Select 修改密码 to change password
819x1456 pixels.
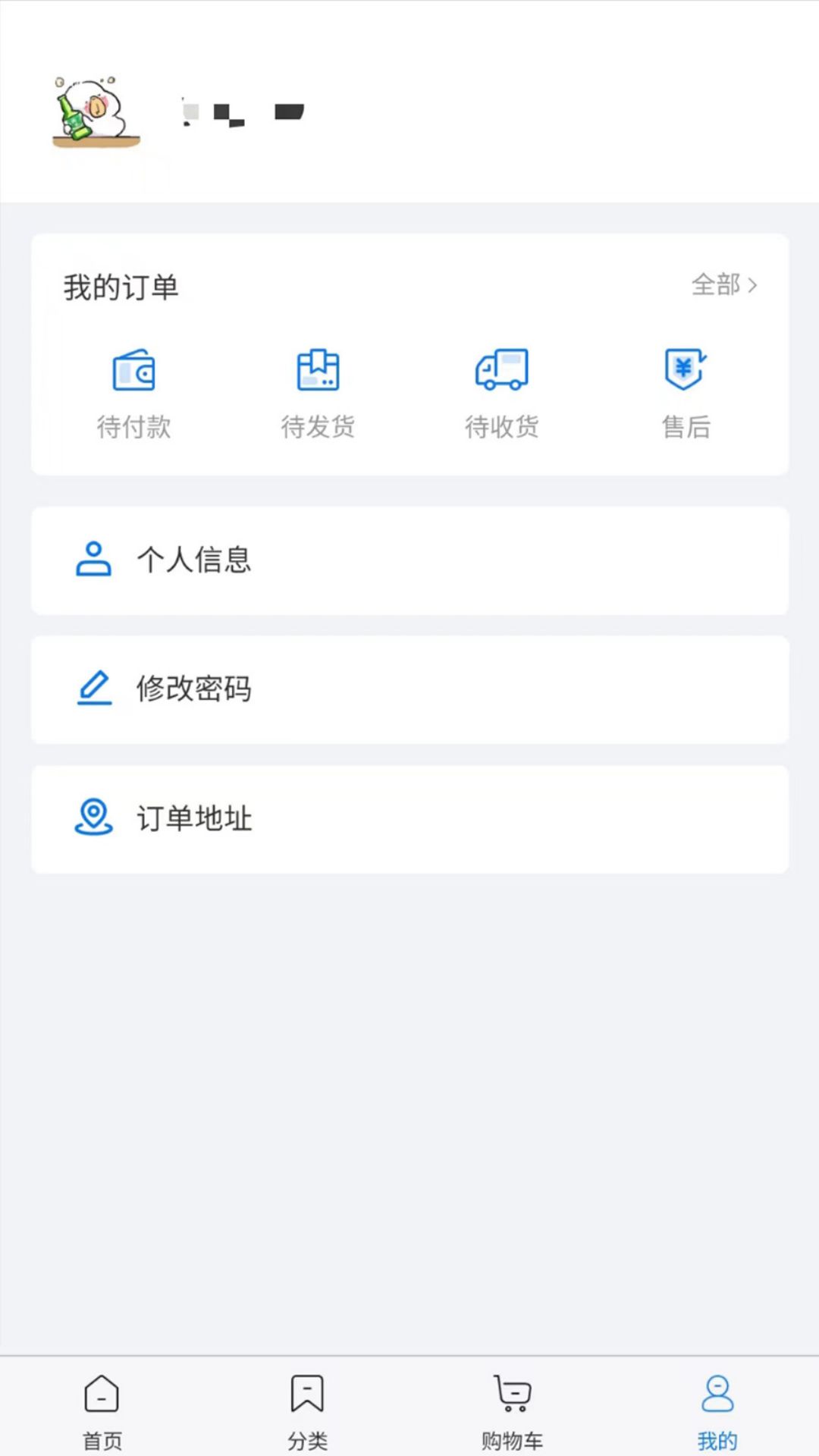coord(409,689)
